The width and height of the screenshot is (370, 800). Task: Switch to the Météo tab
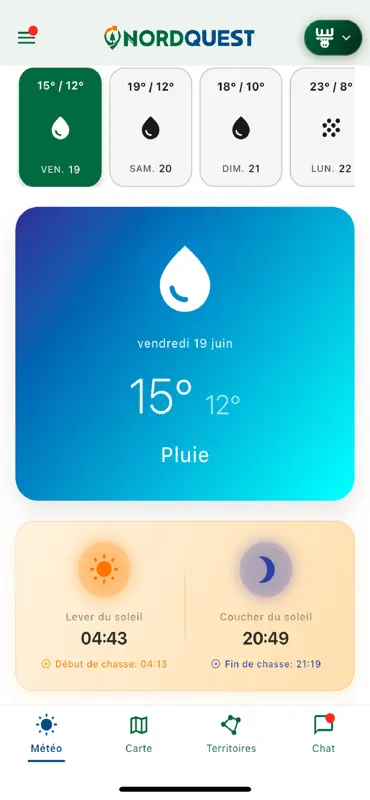(46, 735)
